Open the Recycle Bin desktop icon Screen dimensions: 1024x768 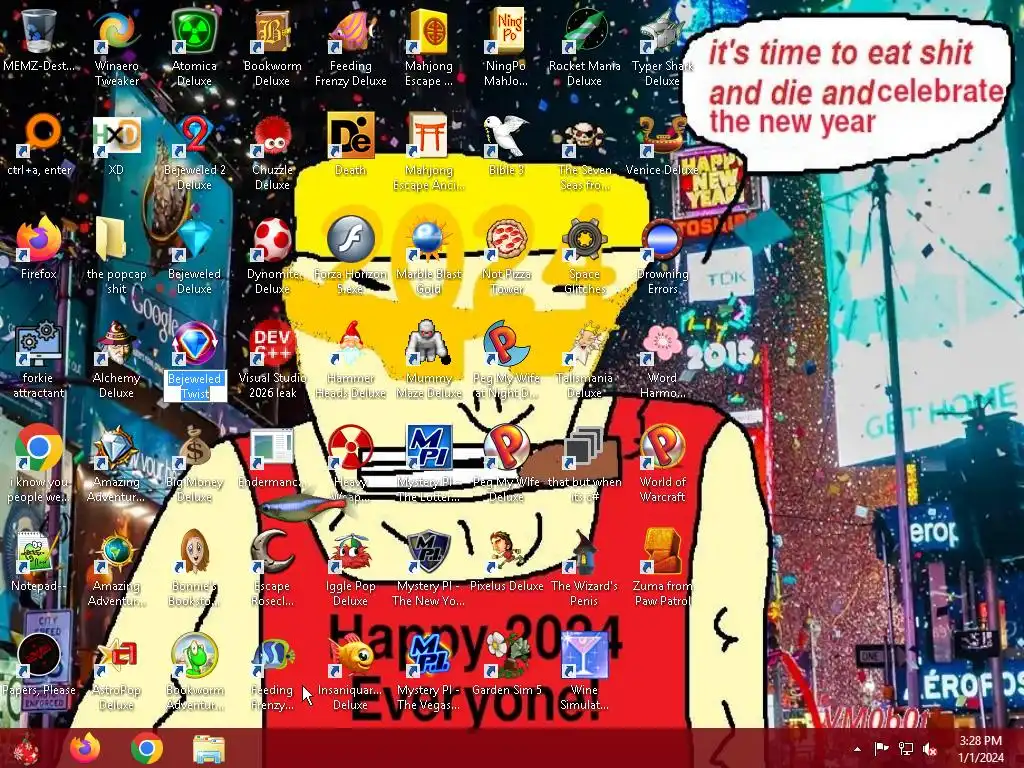tap(39, 33)
